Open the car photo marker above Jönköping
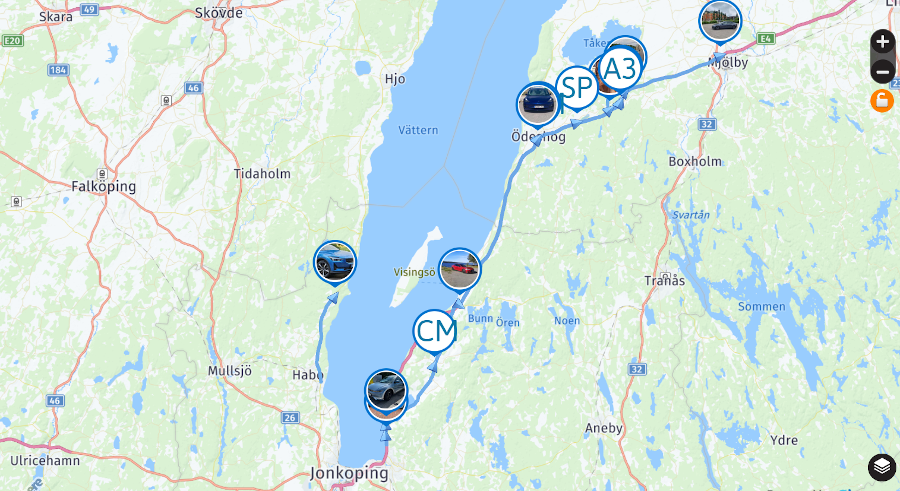This screenshot has height=491, width=900. [386, 388]
